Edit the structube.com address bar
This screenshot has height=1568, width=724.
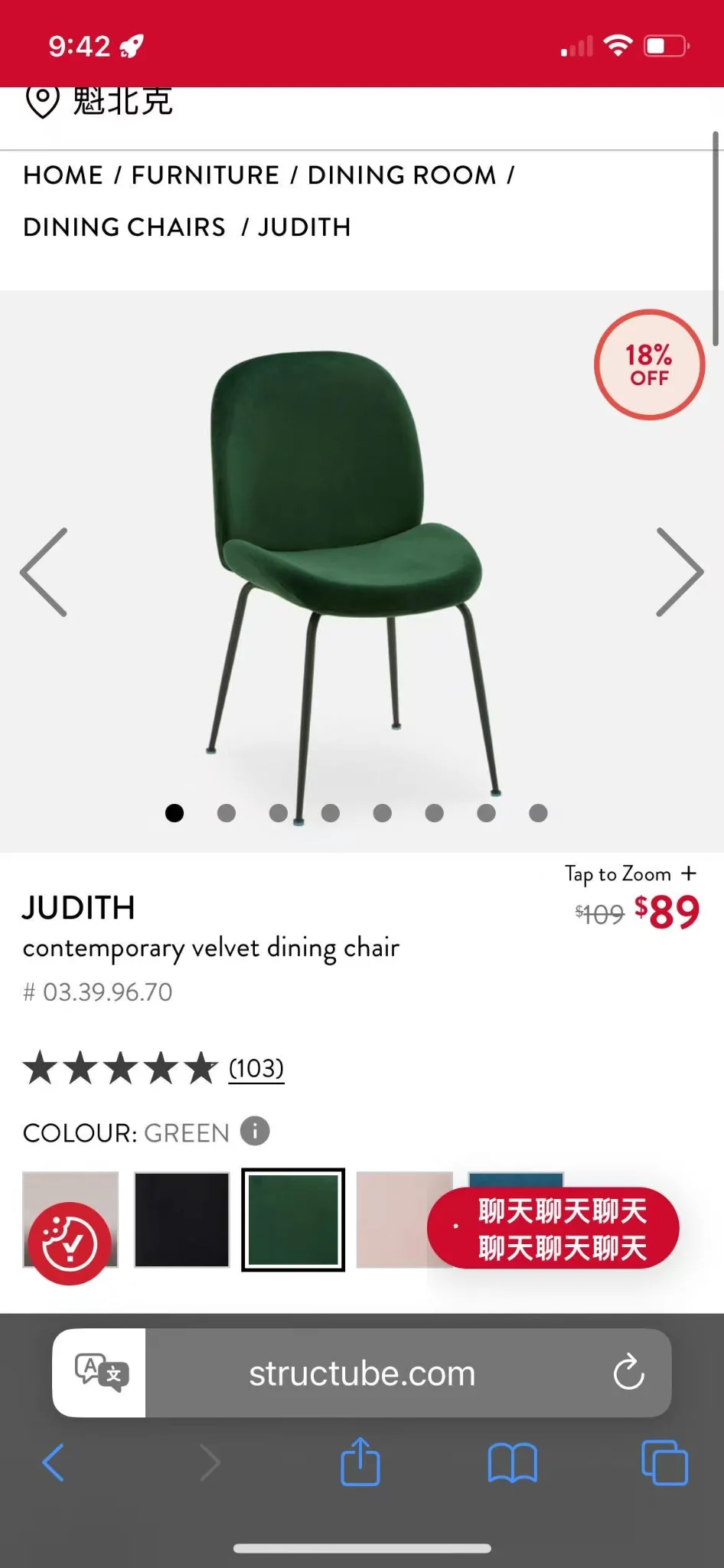(362, 1374)
